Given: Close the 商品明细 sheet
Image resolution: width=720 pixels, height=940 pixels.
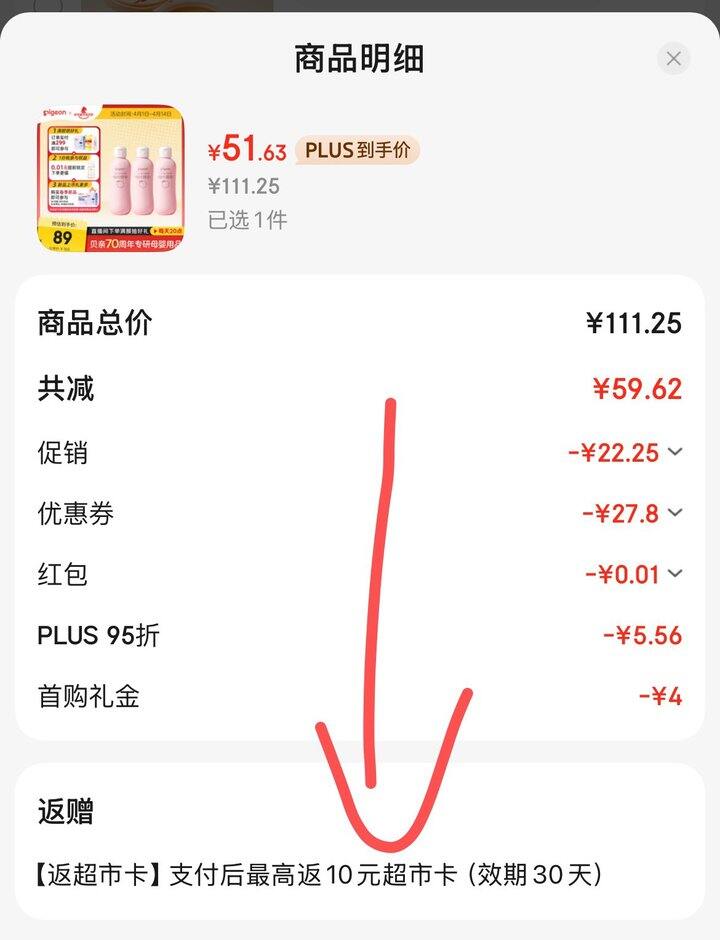Looking at the screenshot, I should (x=673, y=59).
